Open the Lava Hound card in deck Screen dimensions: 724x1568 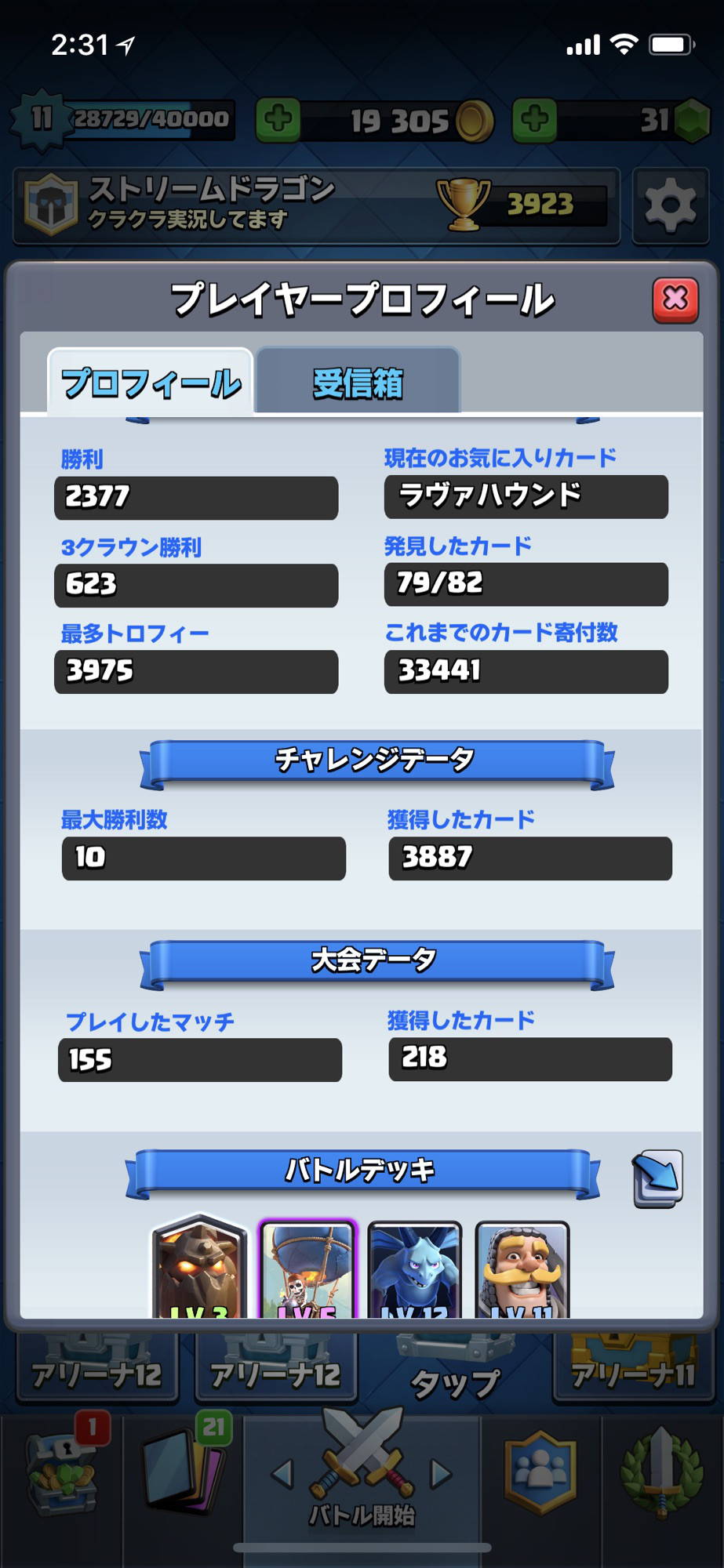click(x=198, y=1266)
